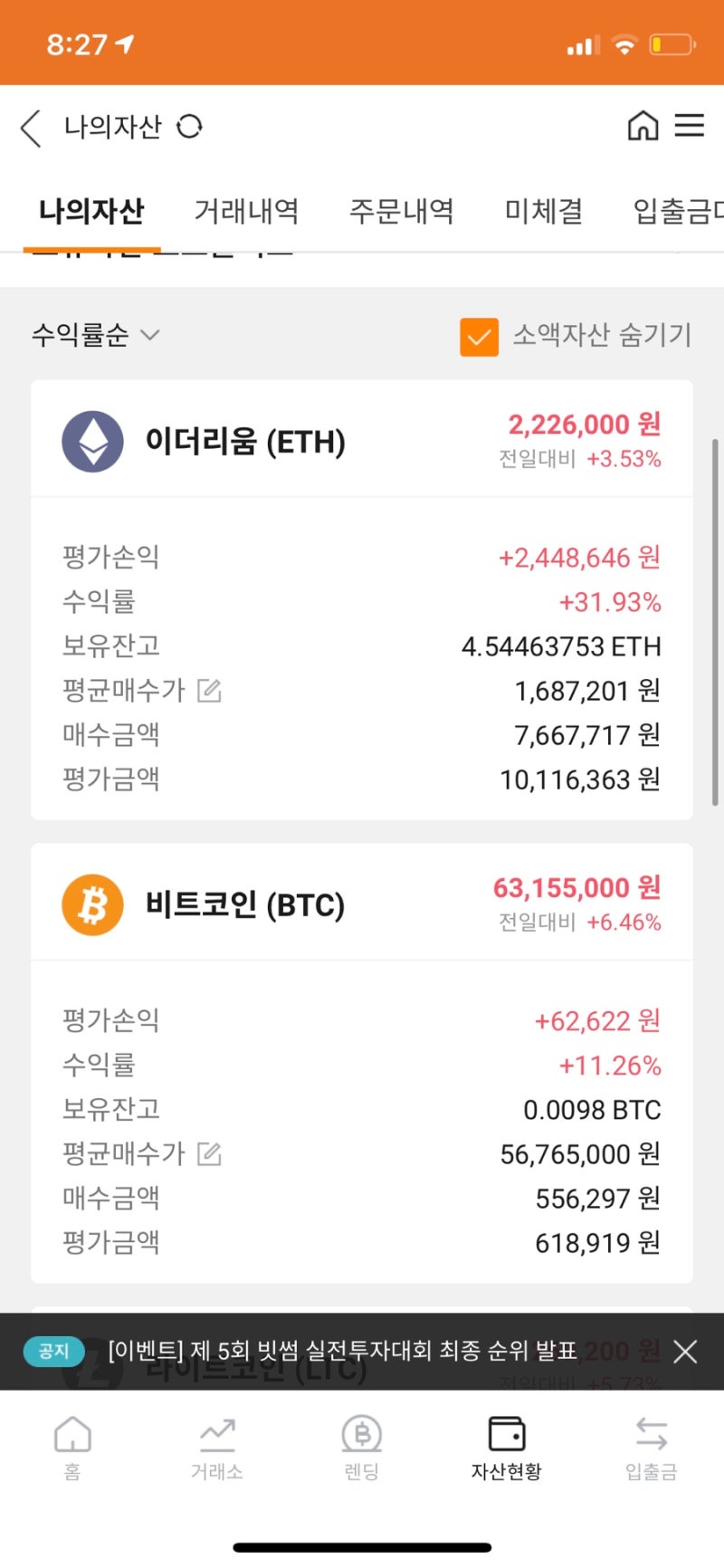This screenshot has width=724, height=1568.
Task: Open the 이더리움 (ETH) asset card
Action: [245, 442]
